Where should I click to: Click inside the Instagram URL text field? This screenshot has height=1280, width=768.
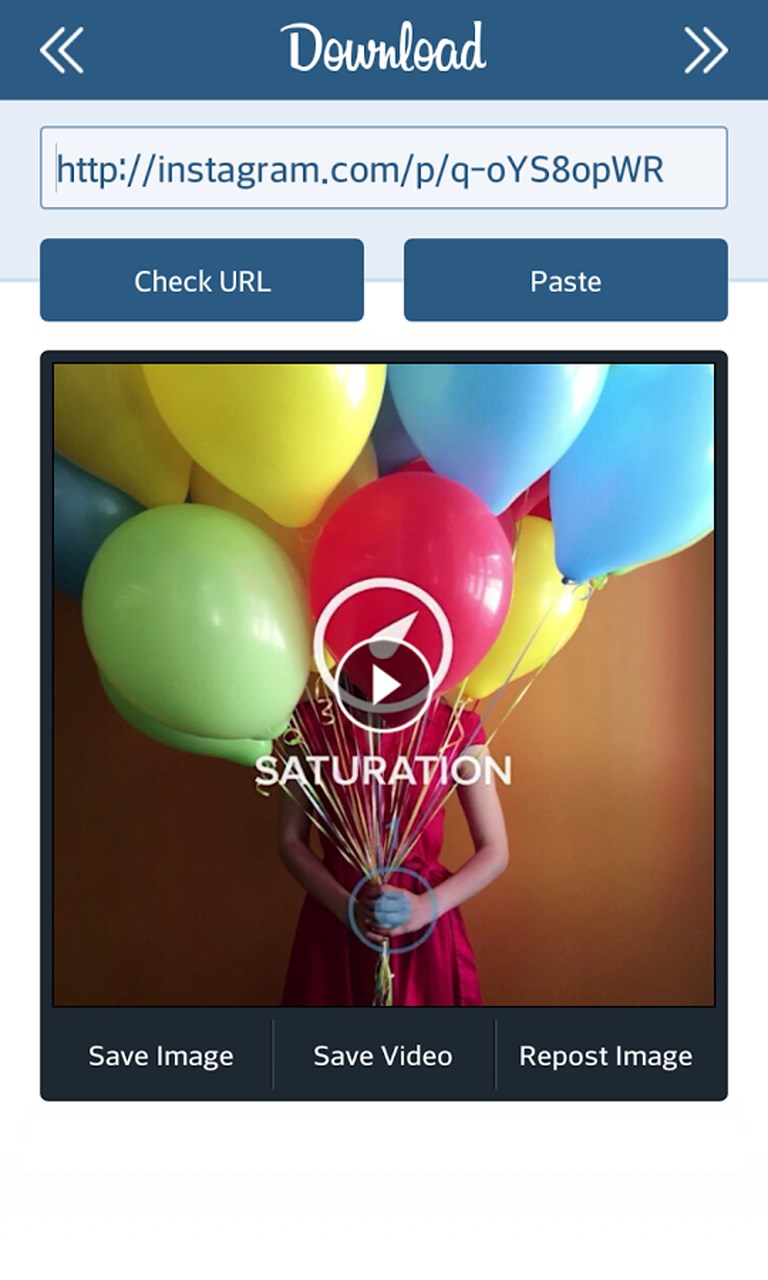(384, 168)
